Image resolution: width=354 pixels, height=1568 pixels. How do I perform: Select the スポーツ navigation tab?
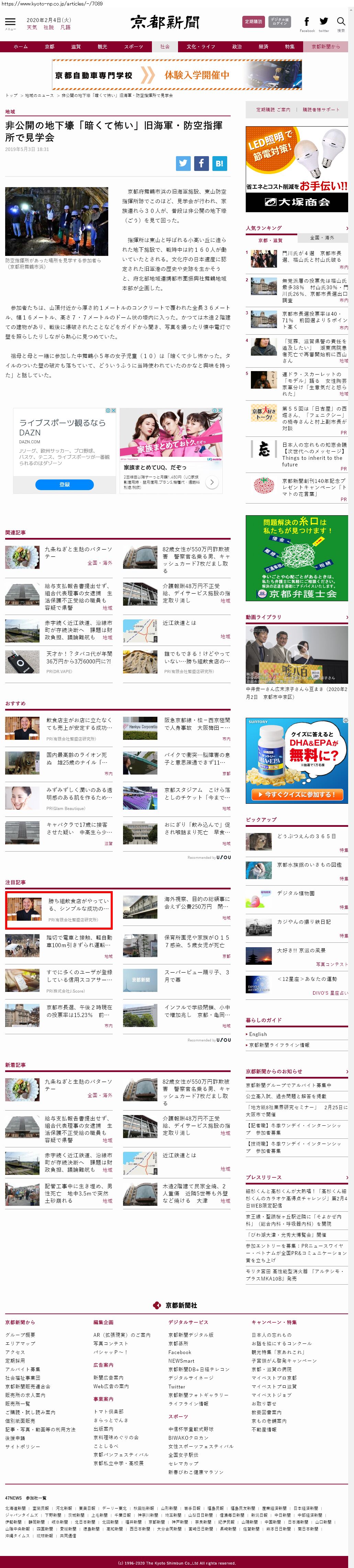(x=133, y=47)
